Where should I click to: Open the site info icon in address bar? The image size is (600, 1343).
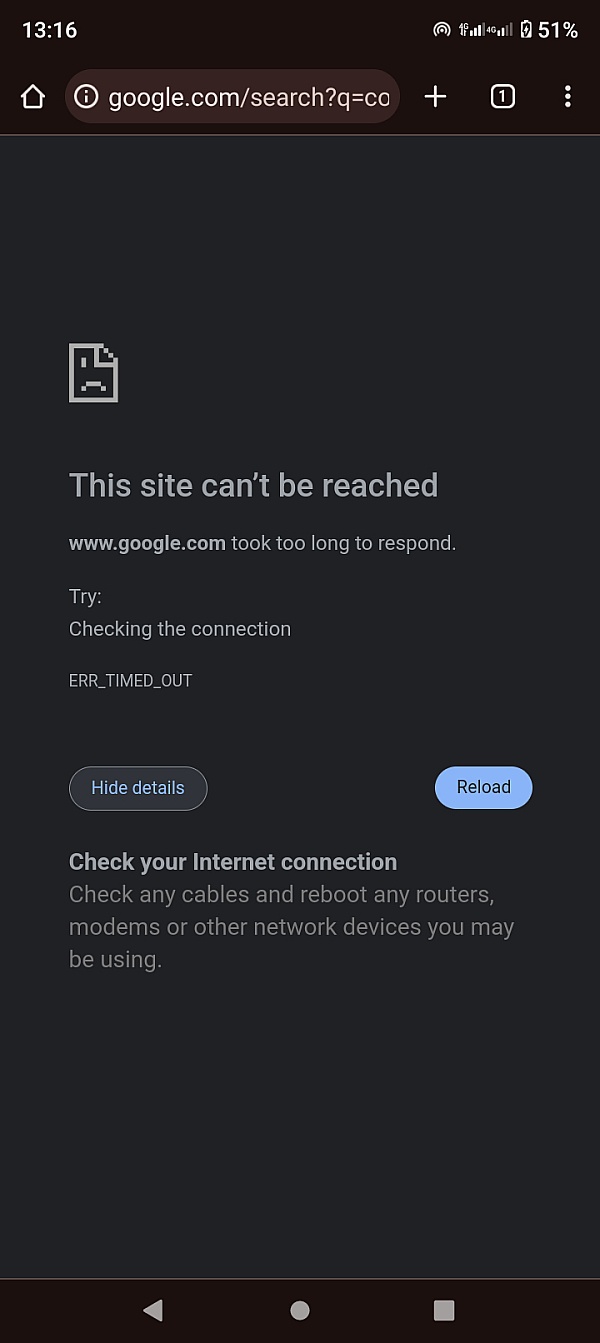click(87, 97)
